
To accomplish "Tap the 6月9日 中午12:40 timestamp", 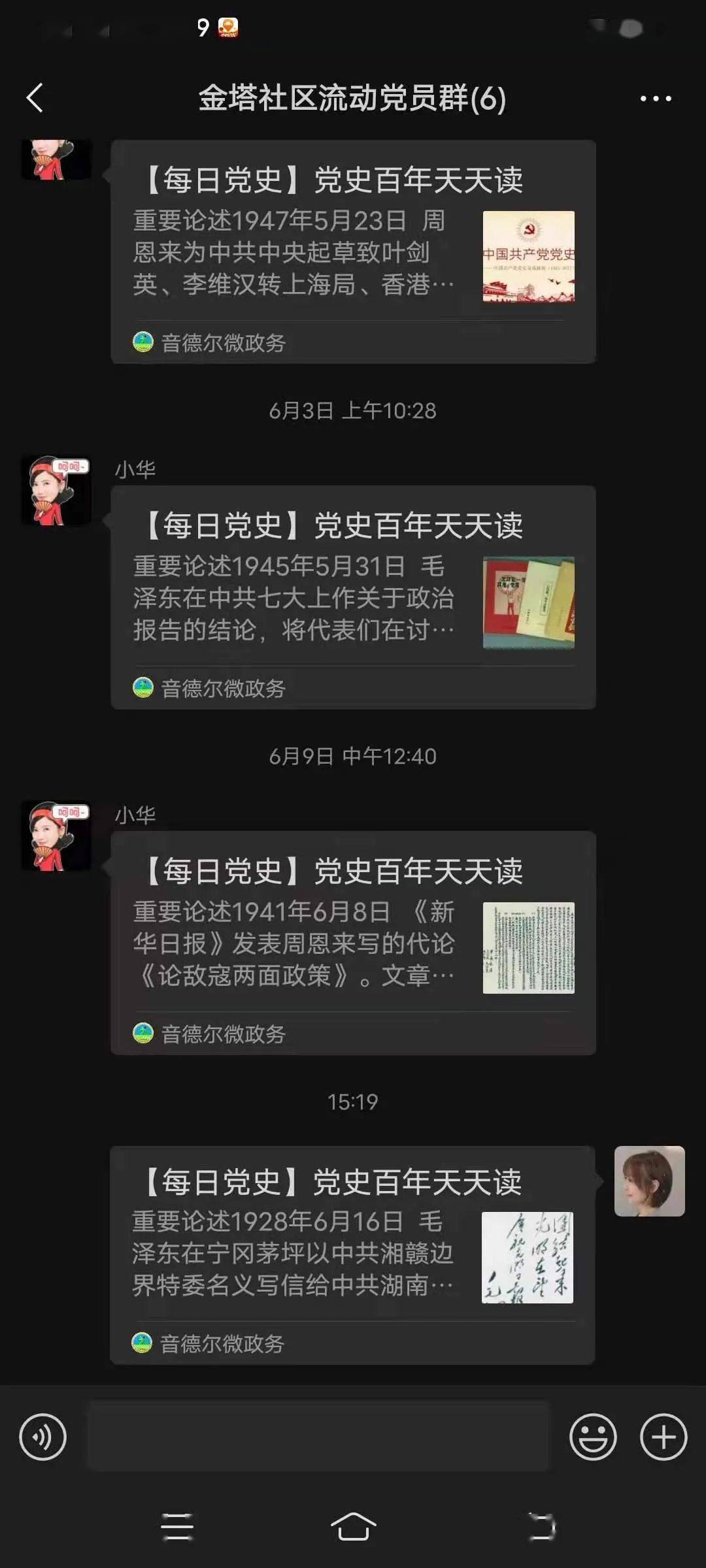I will (x=353, y=757).
